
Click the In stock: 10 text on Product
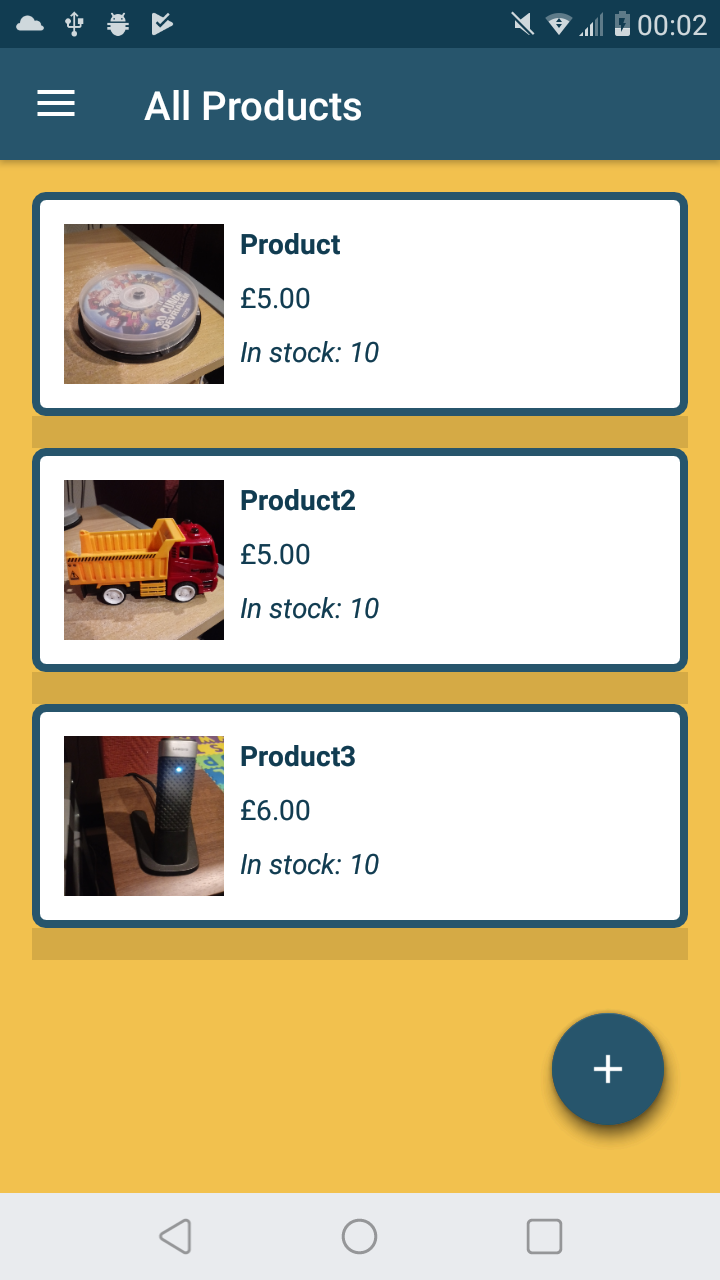point(310,352)
